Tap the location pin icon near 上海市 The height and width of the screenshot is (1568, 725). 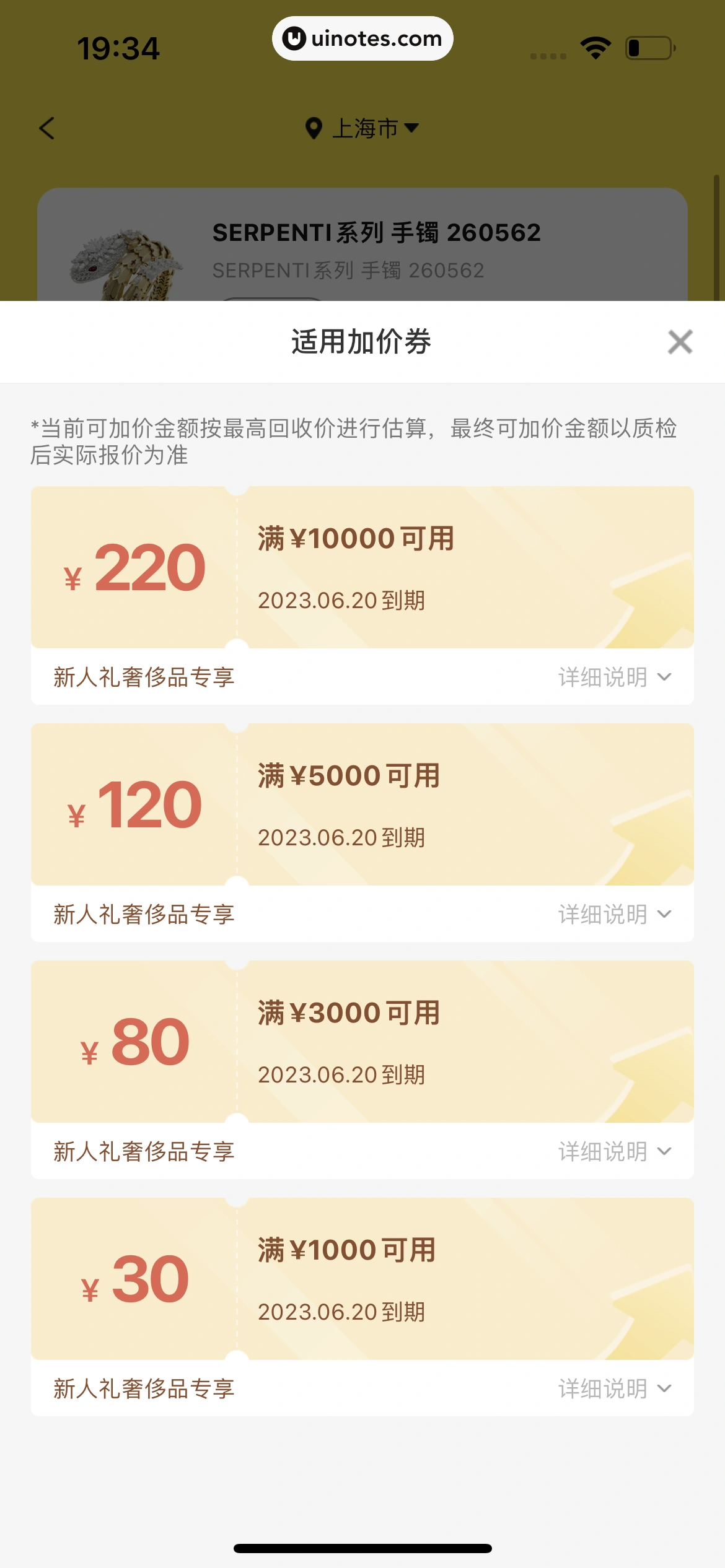pyautogui.click(x=315, y=128)
